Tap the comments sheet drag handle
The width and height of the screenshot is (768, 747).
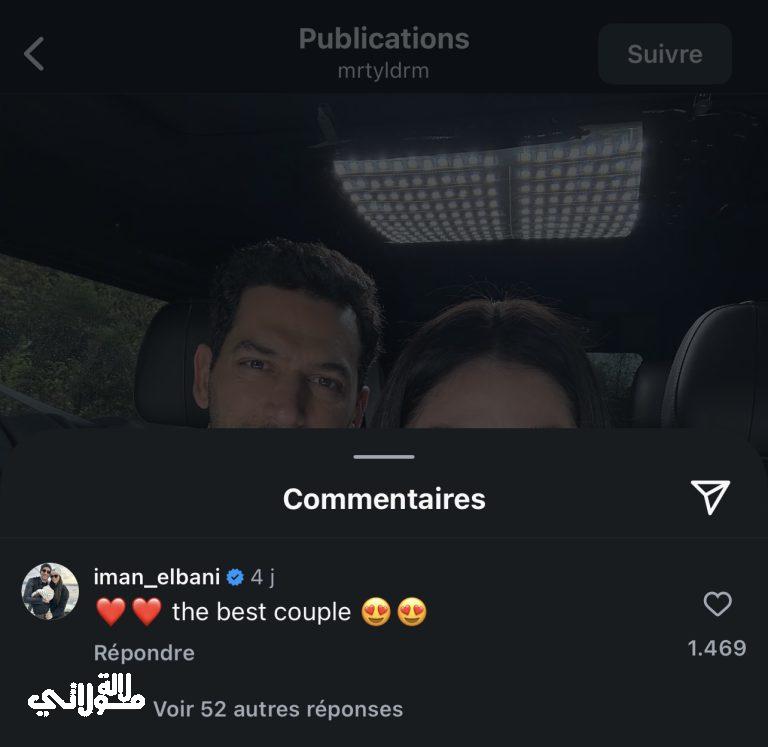tap(384, 457)
